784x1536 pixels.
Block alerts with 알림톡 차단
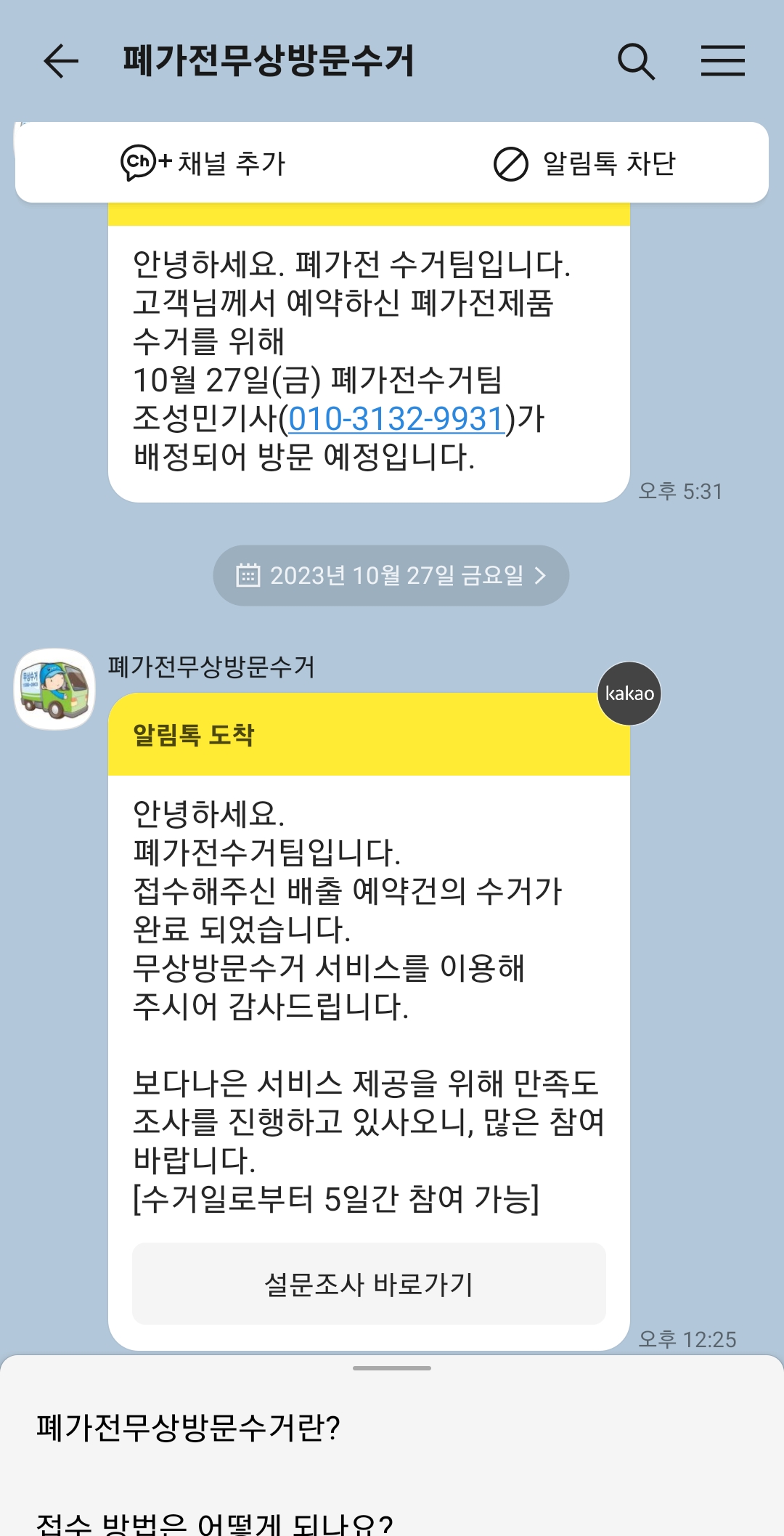pos(584,163)
